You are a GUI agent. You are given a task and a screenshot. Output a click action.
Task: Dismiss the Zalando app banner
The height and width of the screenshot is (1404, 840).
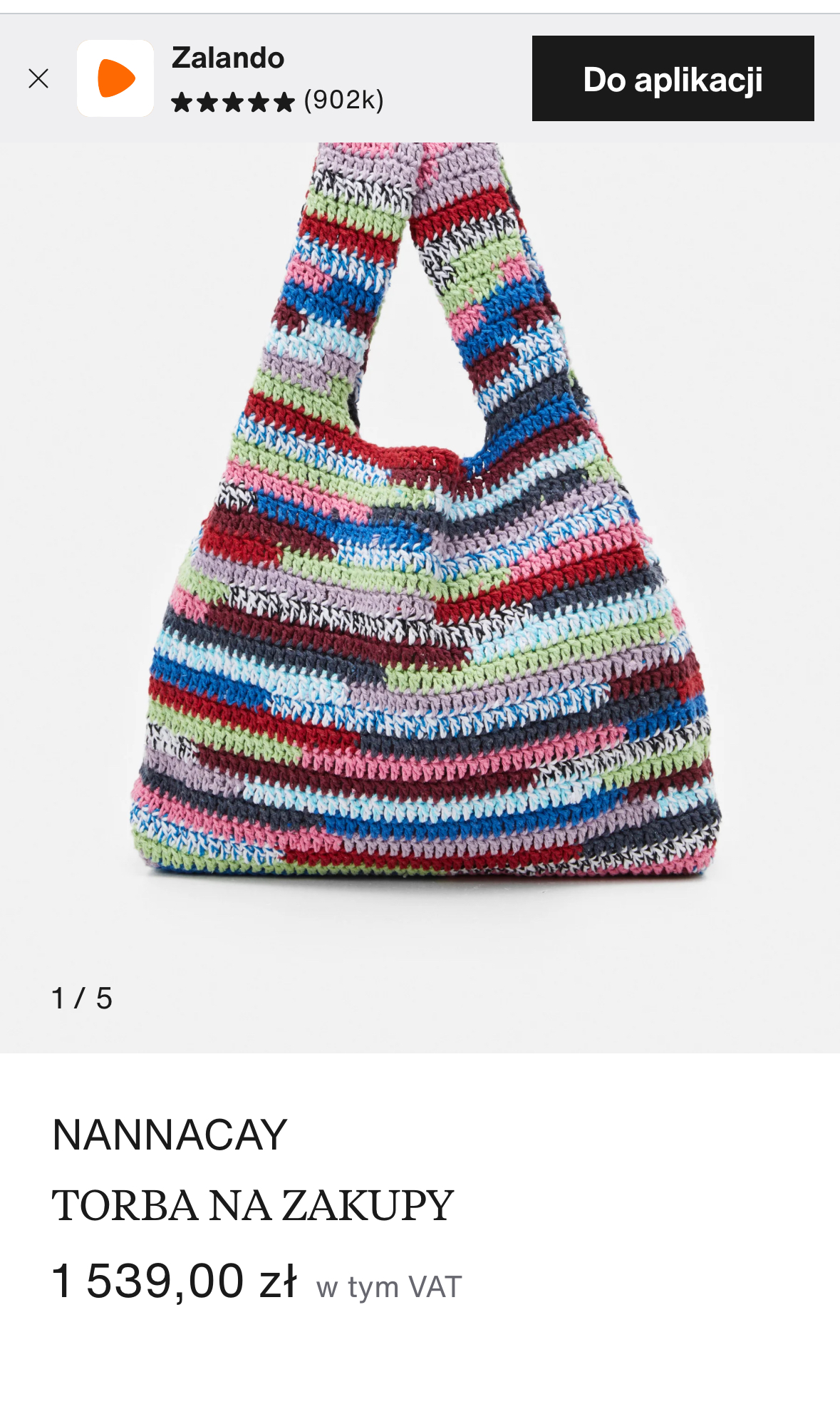pos(38,78)
